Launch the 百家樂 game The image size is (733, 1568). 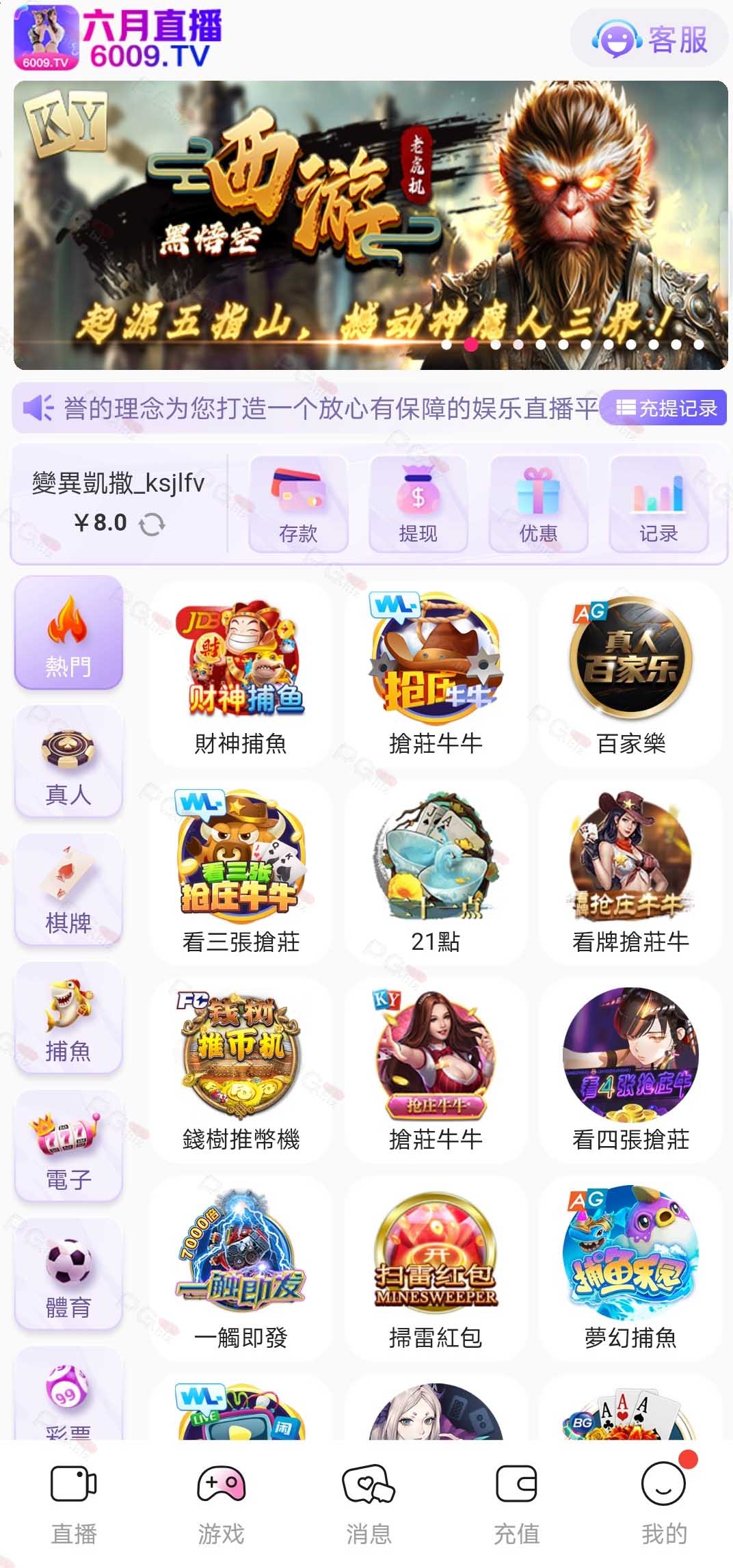[630, 674]
